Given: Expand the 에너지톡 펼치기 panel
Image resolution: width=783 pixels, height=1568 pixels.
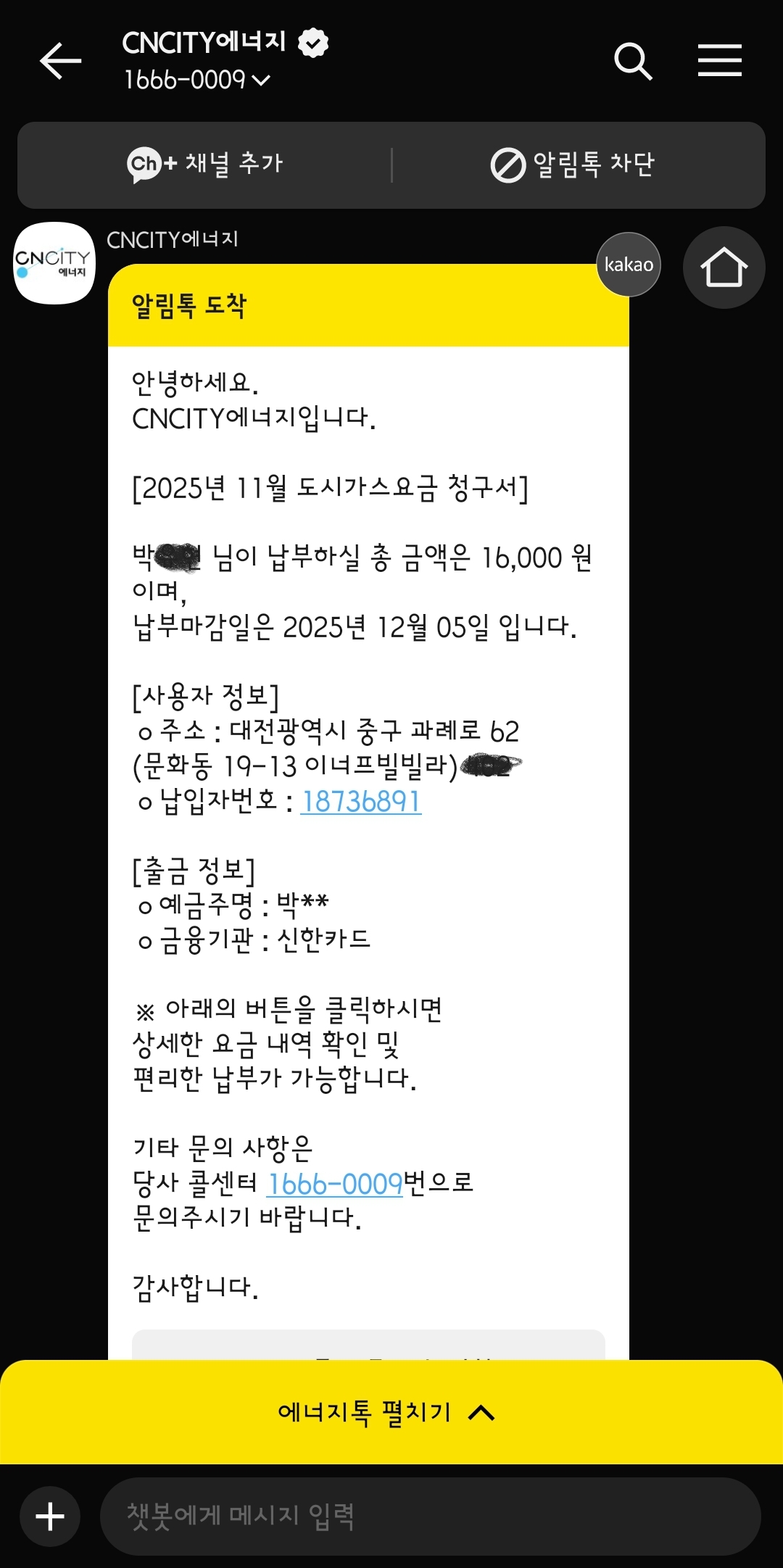Looking at the screenshot, I should 387,1412.
